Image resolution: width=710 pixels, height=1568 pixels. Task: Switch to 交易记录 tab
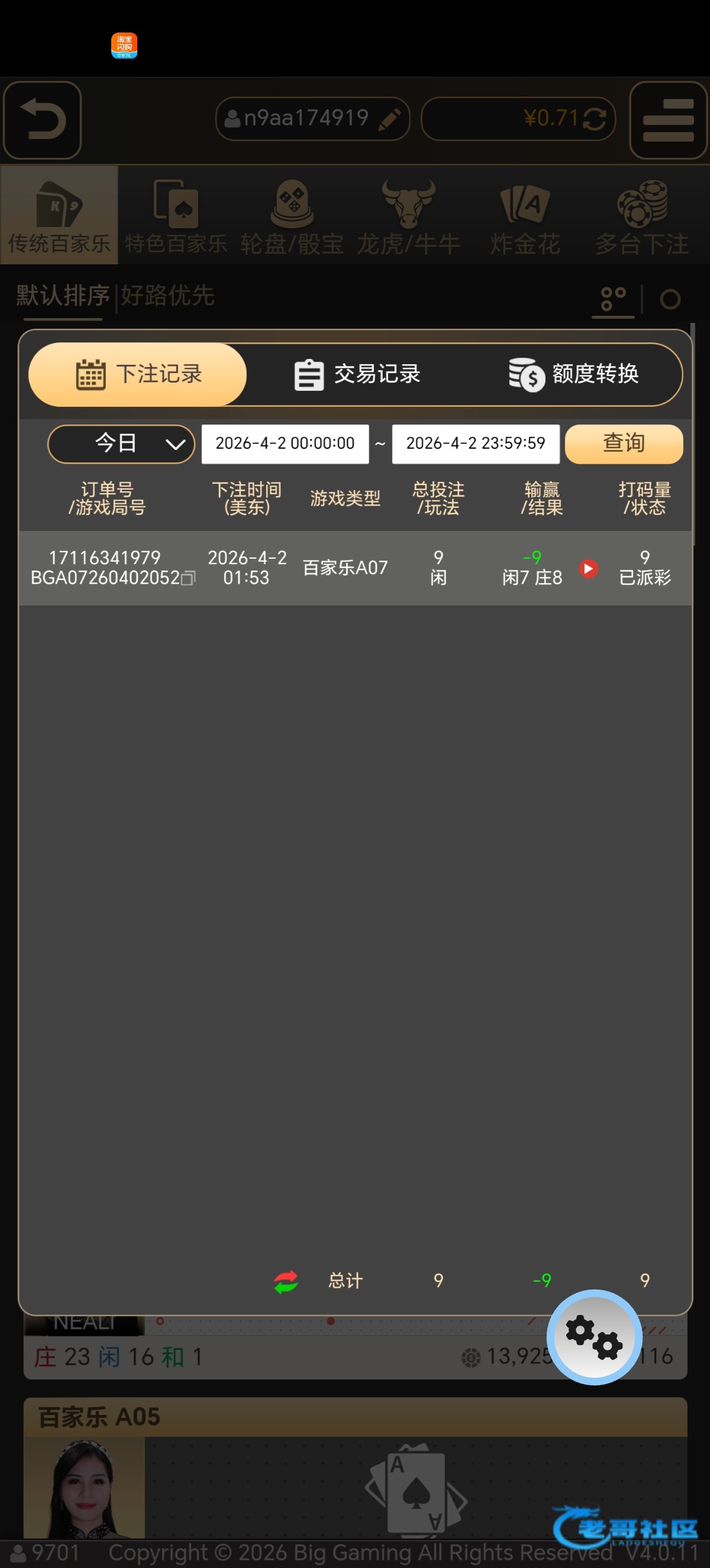click(357, 374)
